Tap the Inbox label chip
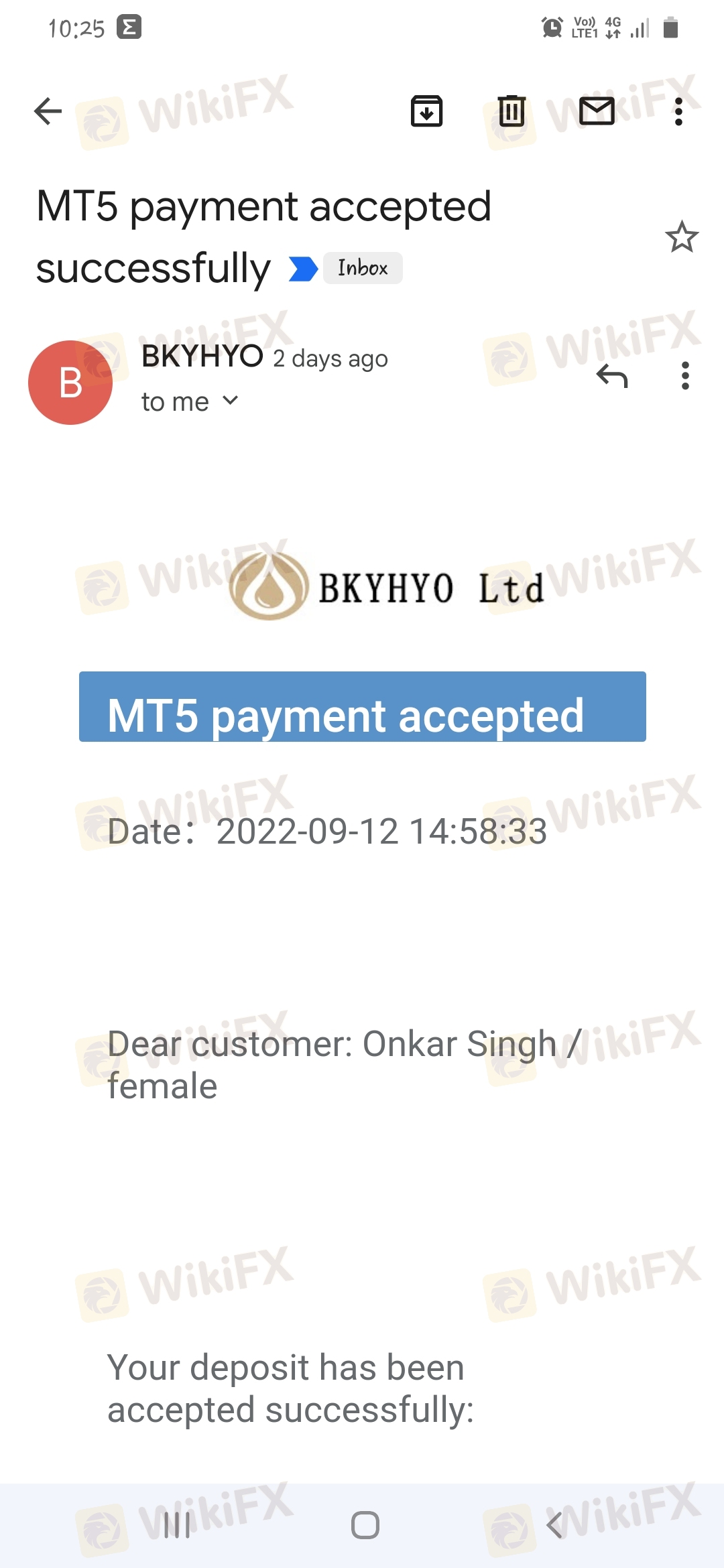This screenshot has height=1568, width=724. [363, 268]
